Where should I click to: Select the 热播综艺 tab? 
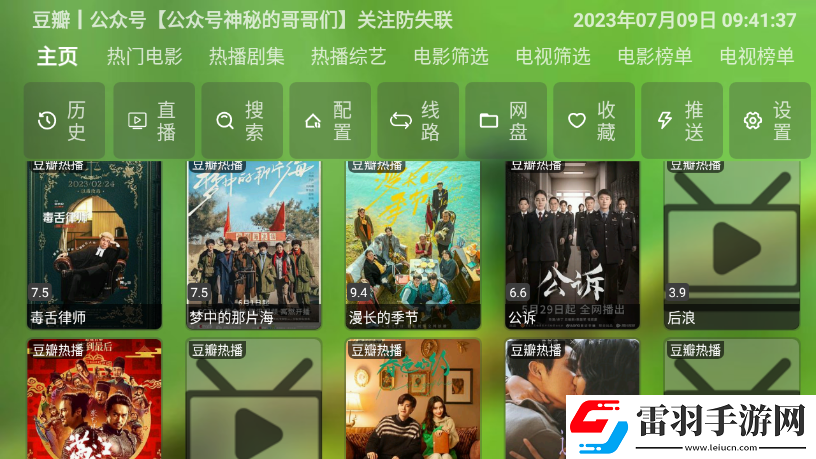(348, 57)
